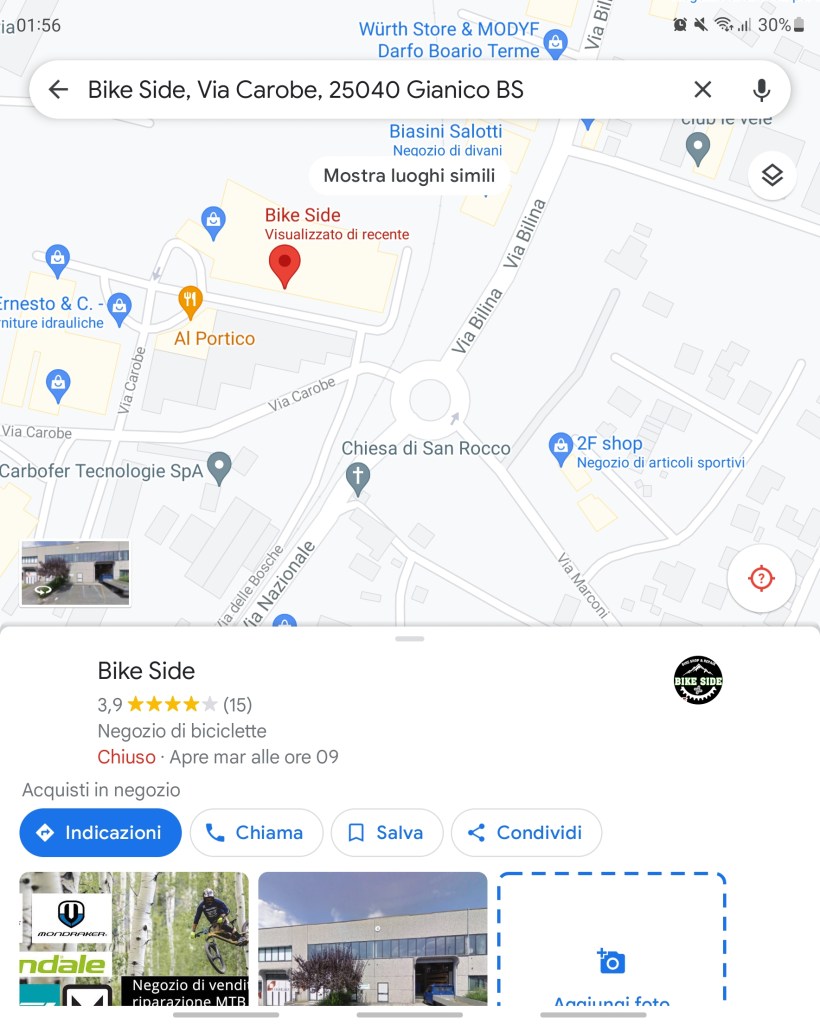The image size is (820, 1024).
Task: Call Bike Side with Chiama
Action: click(x=256, y=833)
